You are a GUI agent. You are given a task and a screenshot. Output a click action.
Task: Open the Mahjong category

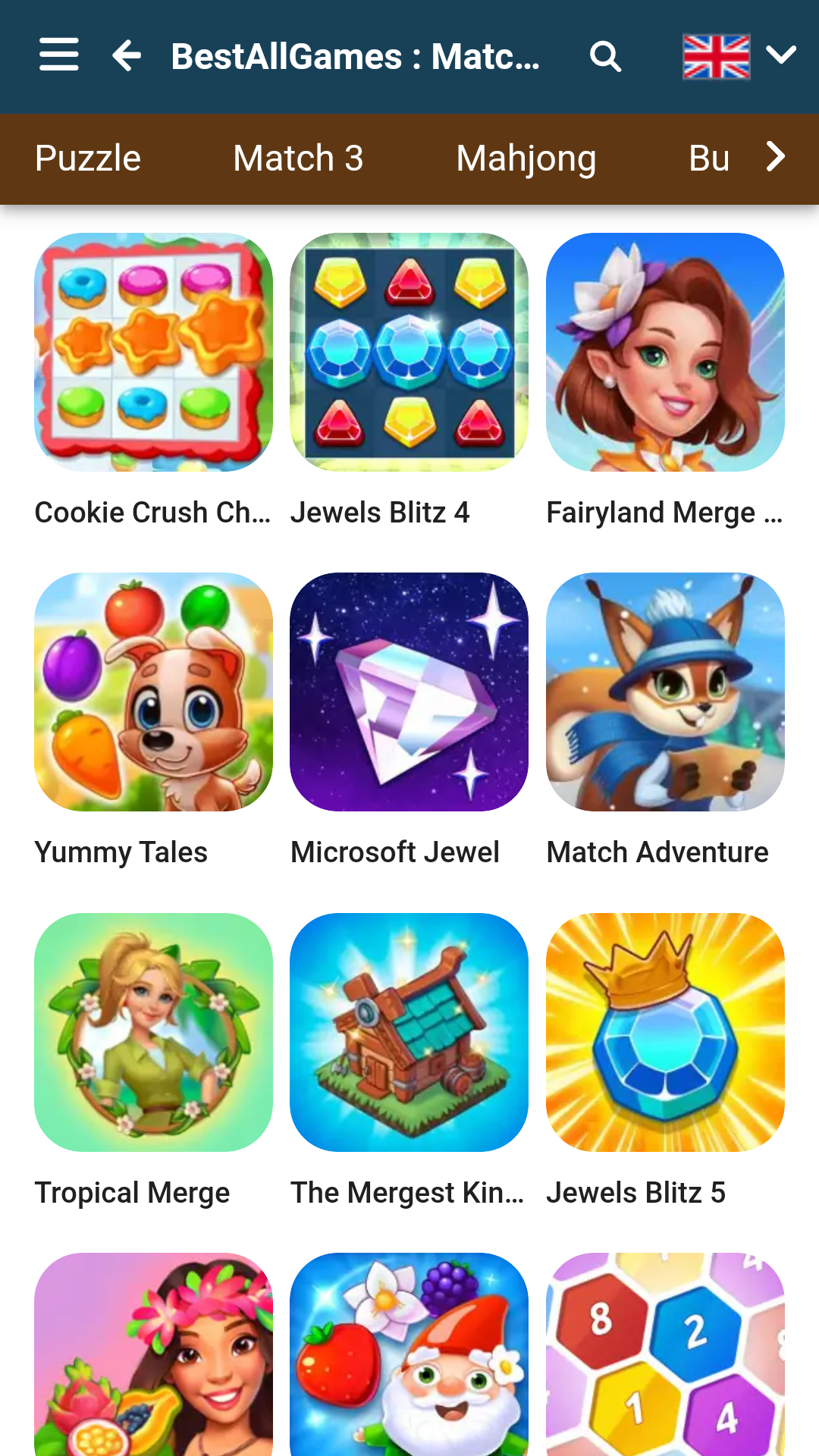(x=526, y=158)
